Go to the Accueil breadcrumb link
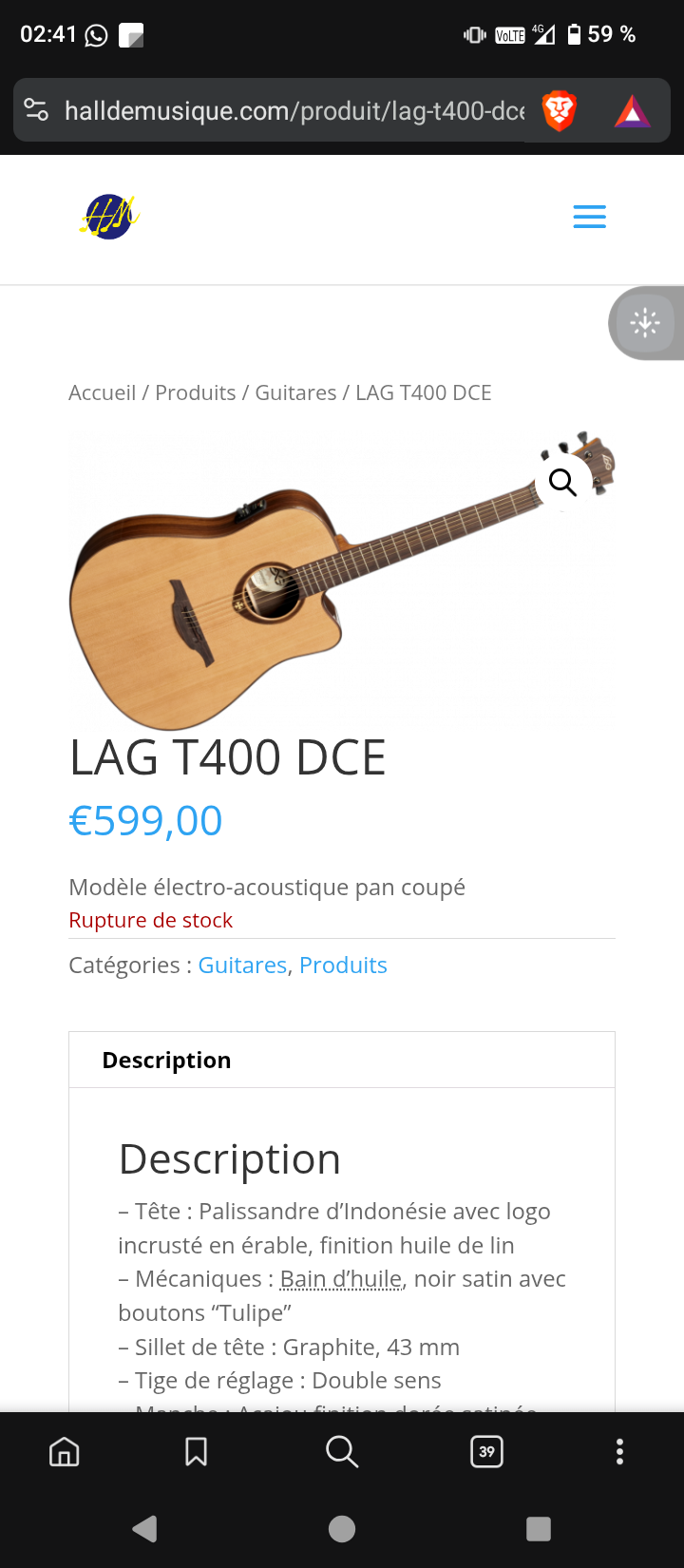Screen dimensions: 684x1568 [102, 392]
